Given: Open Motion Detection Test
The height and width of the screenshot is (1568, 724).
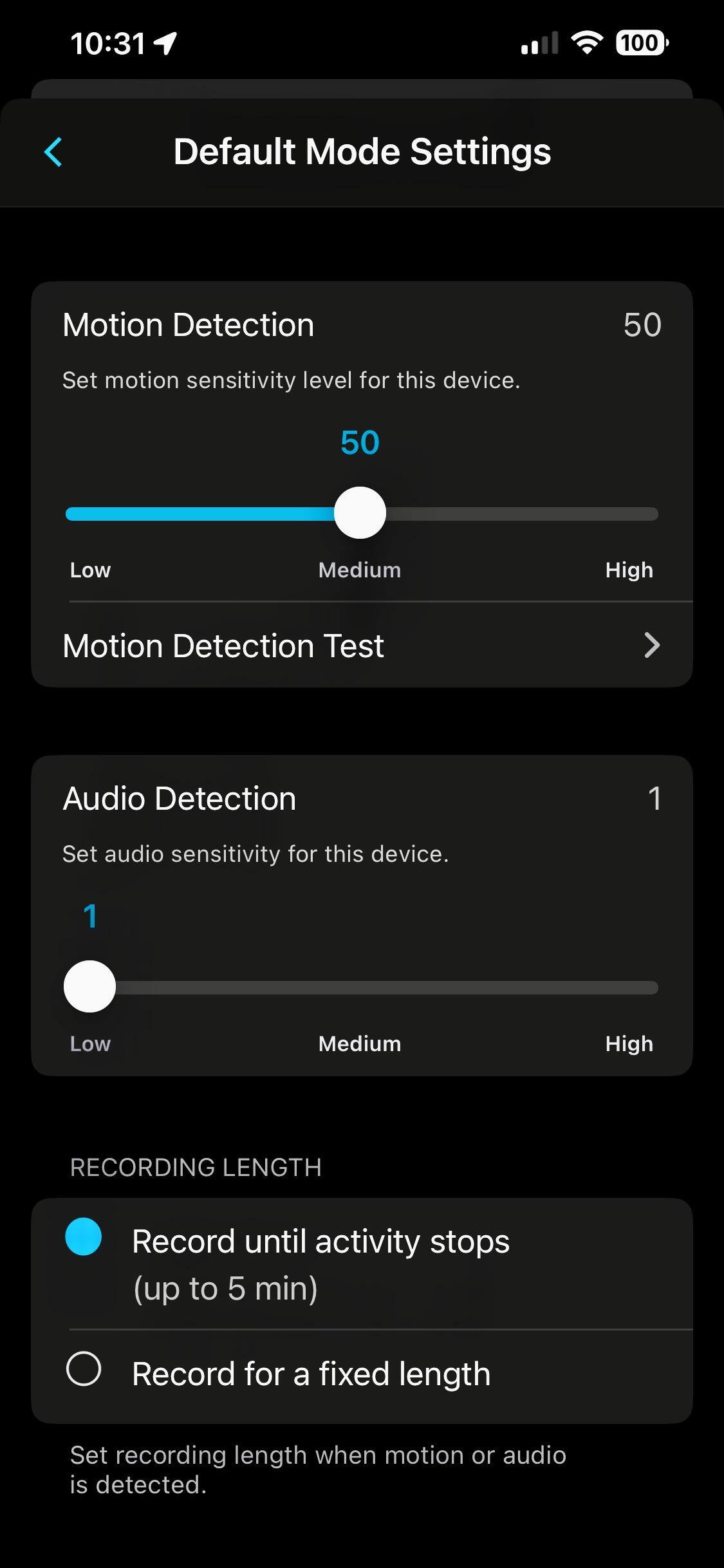Looking at the screenshot, I should point(362,646).
